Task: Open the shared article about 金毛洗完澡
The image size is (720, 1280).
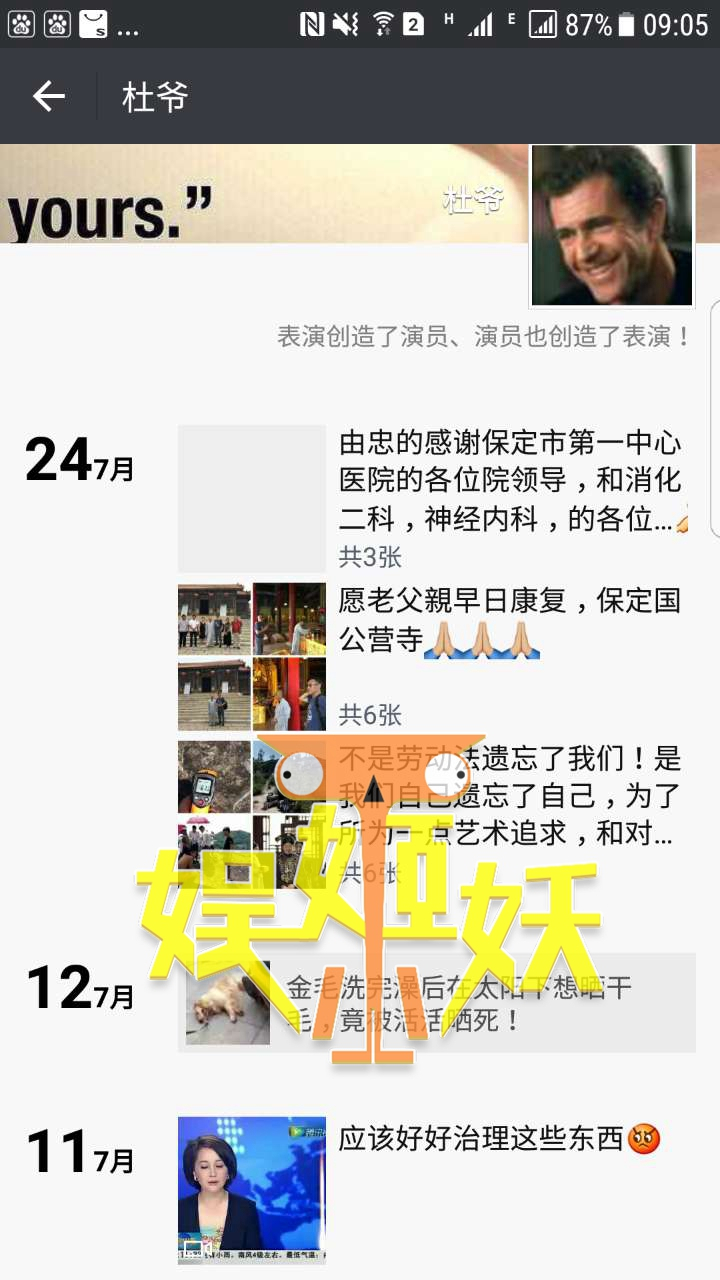Action: pyautogui.click(x=436, y=1003)
